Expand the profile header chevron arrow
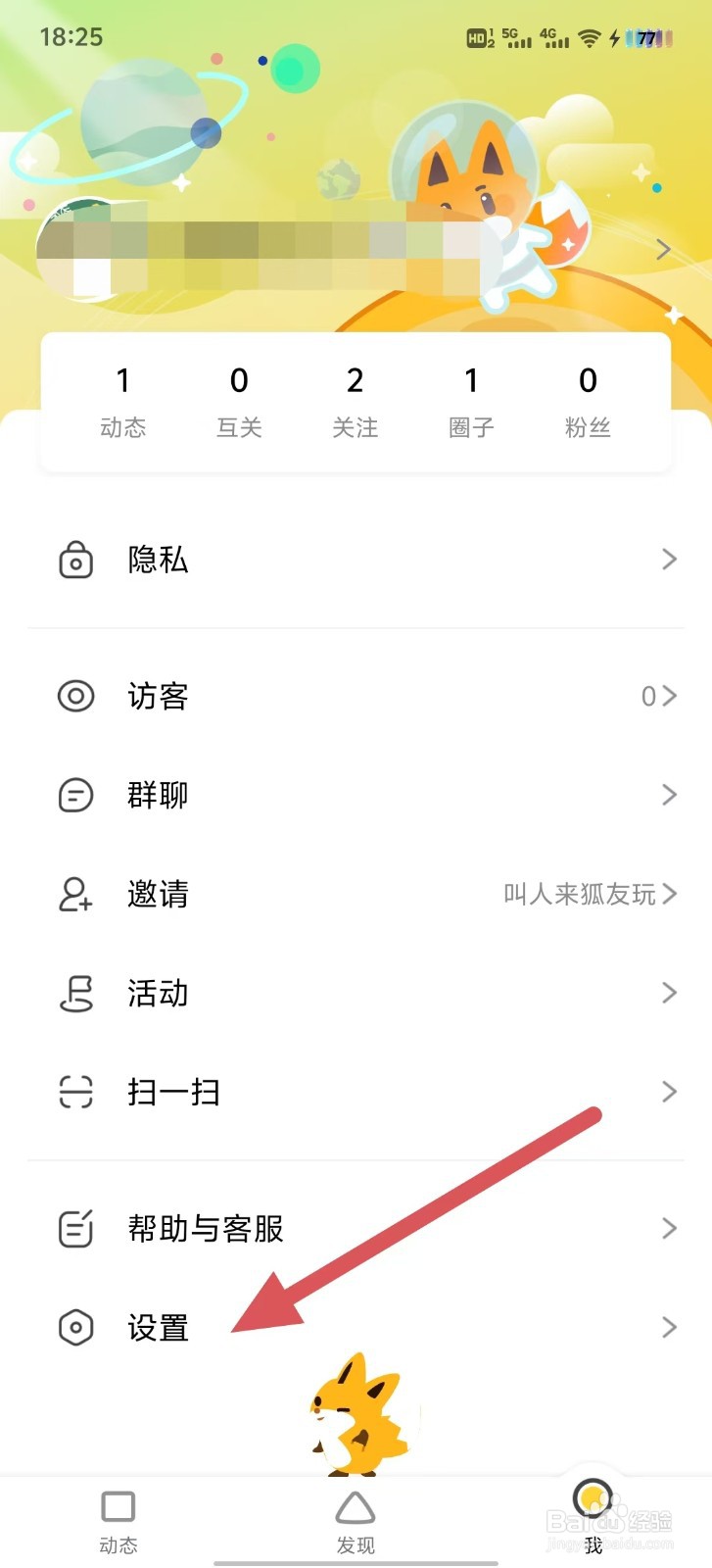Screen dimensions: 712x1568 pyautogui.click(x=662, y=249)
